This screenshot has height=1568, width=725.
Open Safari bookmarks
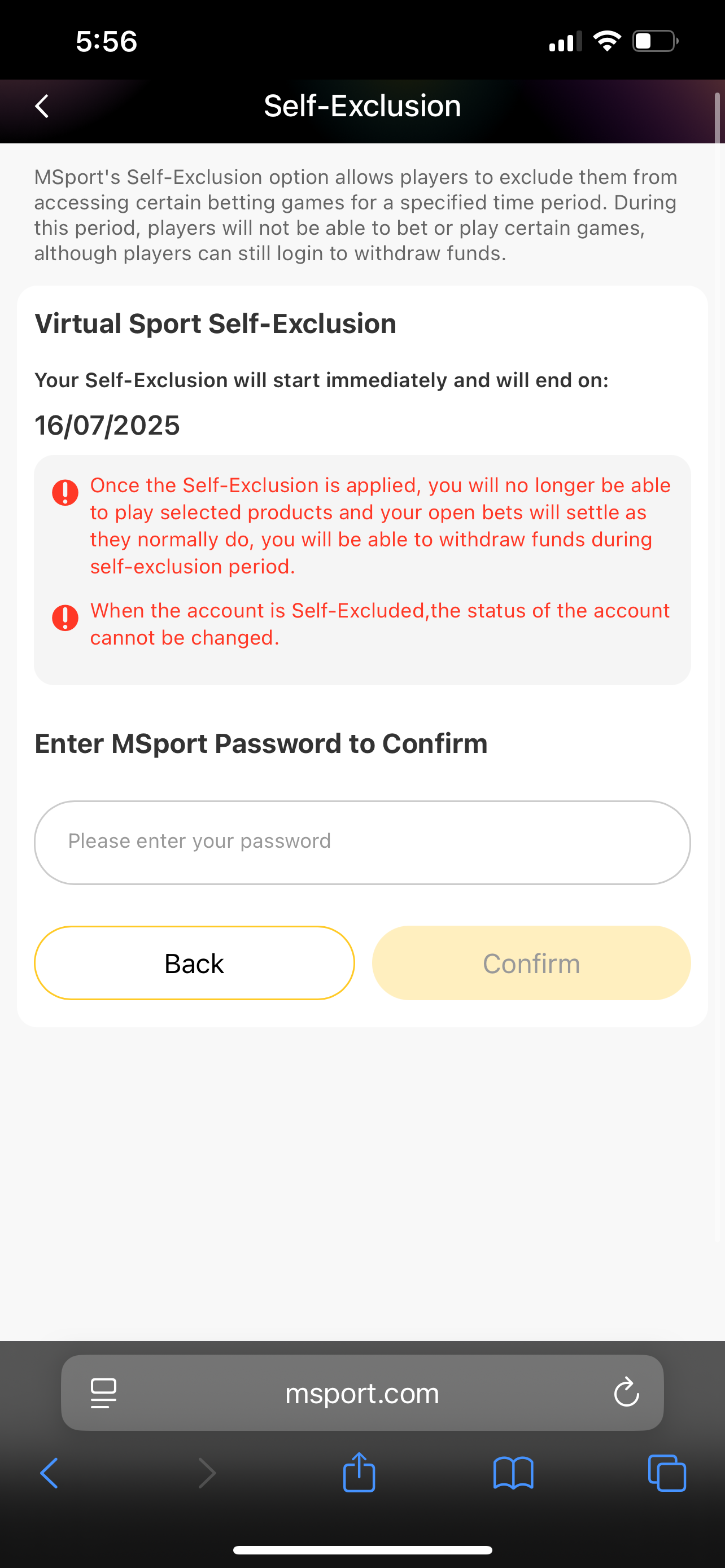513,1473
